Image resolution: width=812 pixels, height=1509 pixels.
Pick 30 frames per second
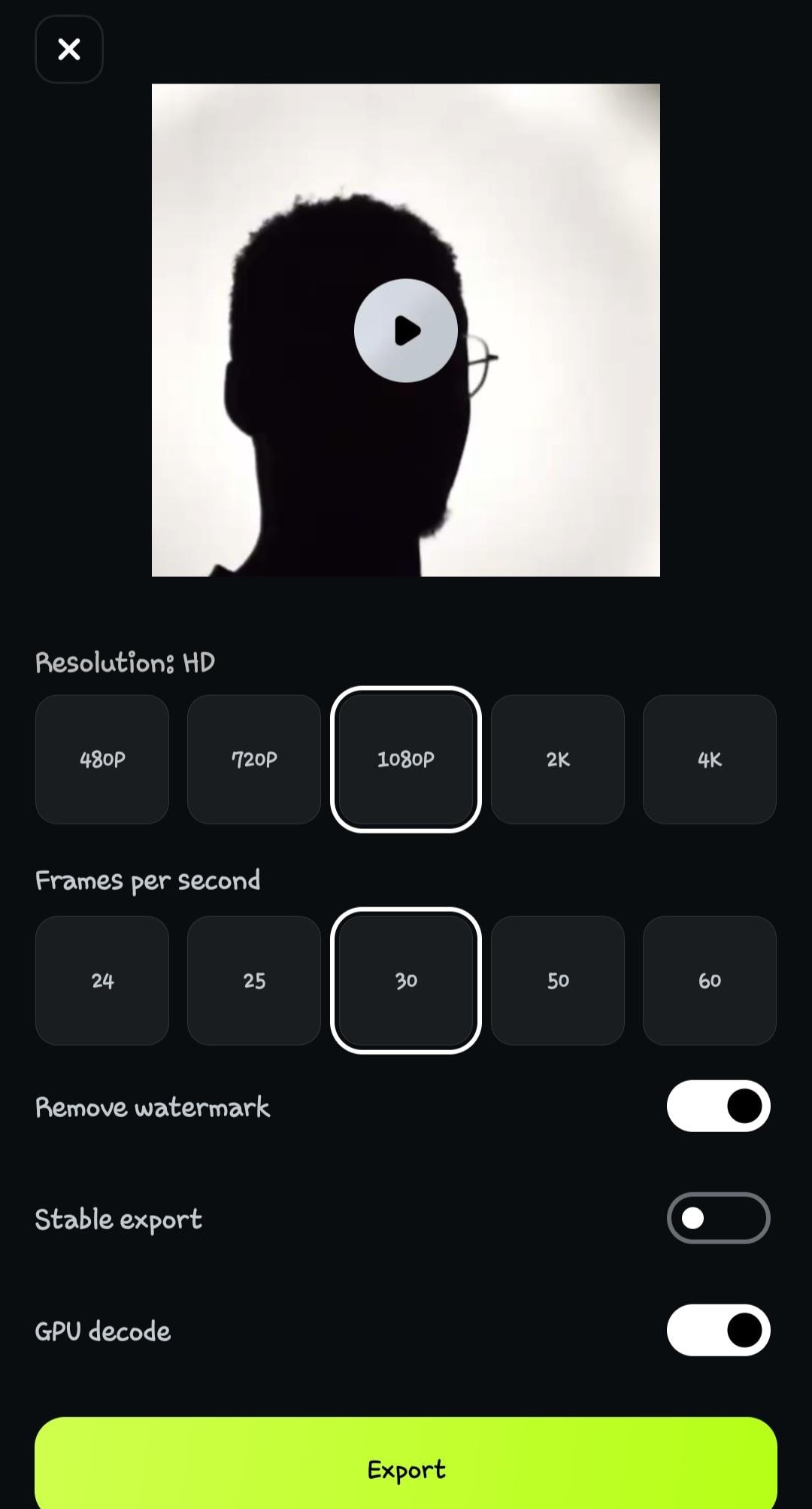point(406,980)
